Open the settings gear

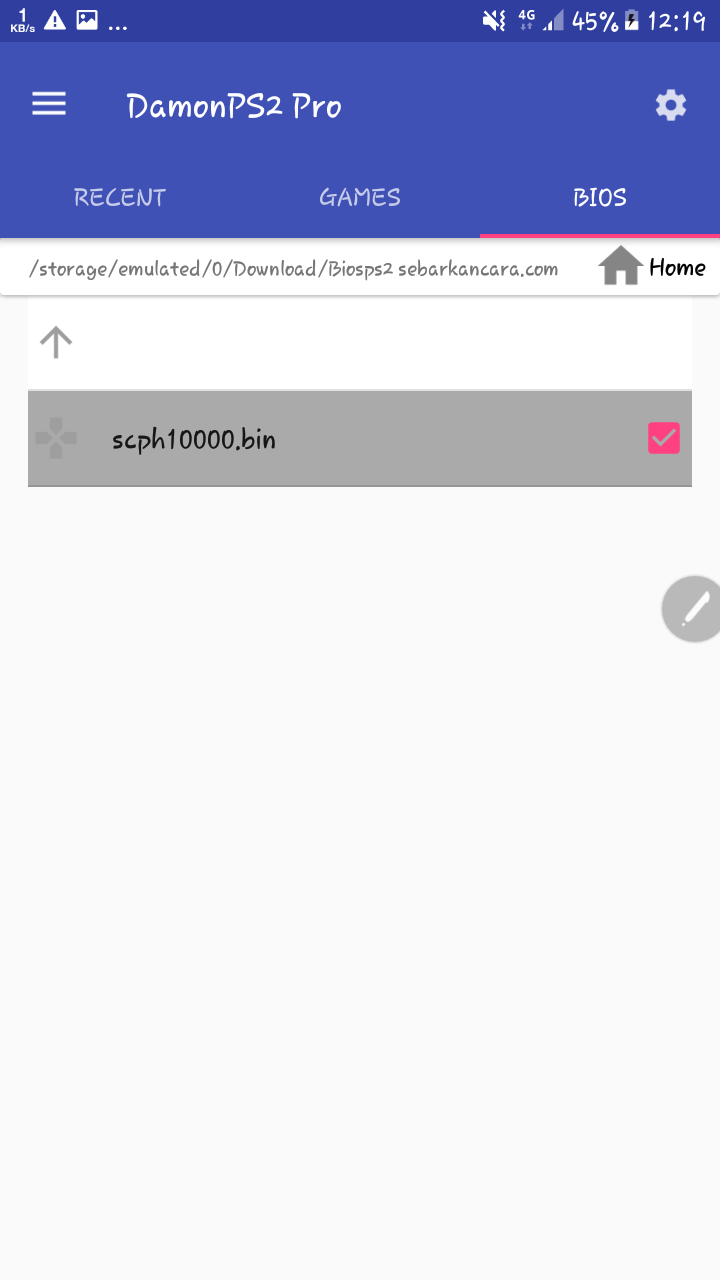point(670,105)
